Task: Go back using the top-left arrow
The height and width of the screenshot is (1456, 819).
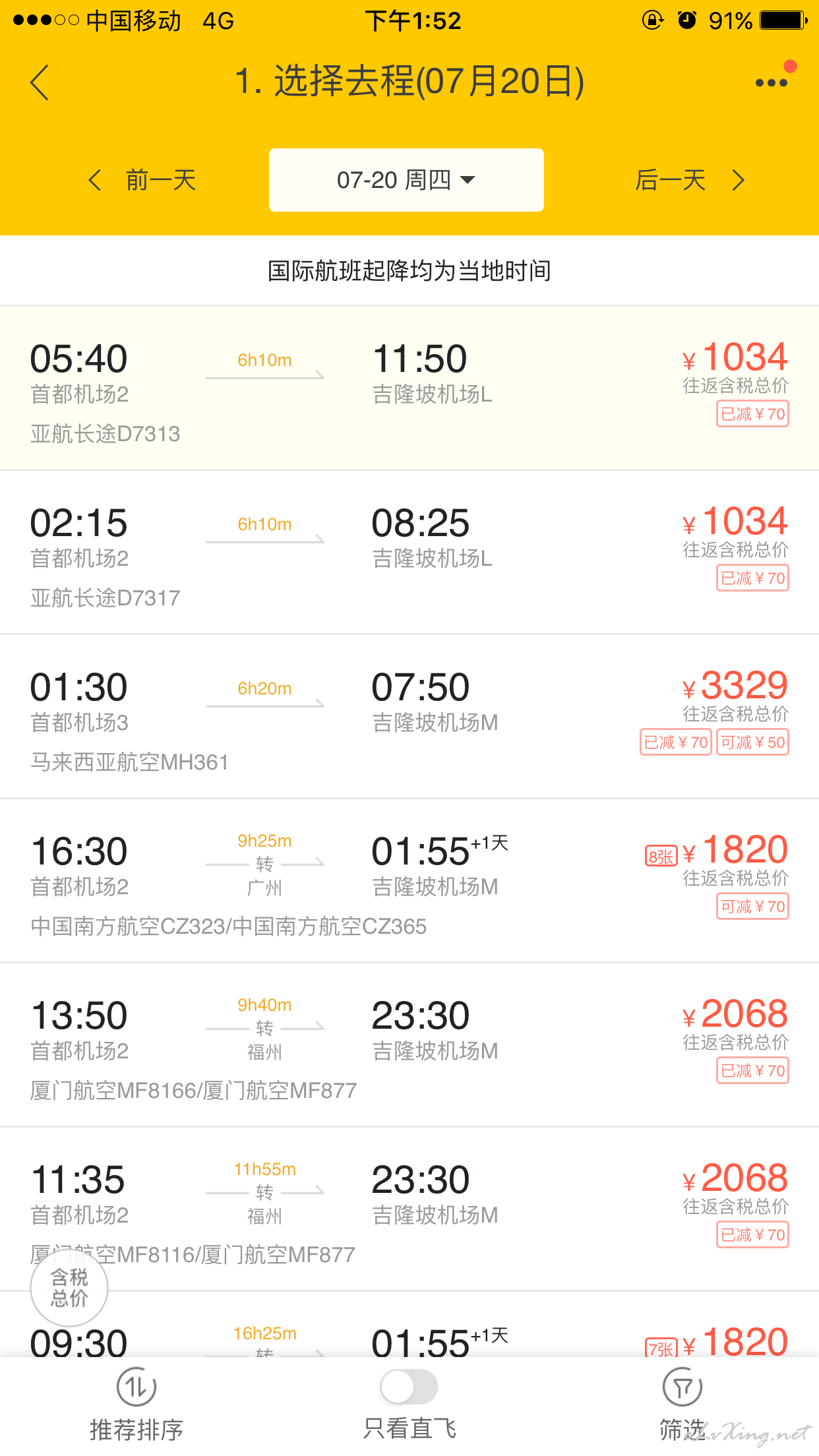Action: 40,82
